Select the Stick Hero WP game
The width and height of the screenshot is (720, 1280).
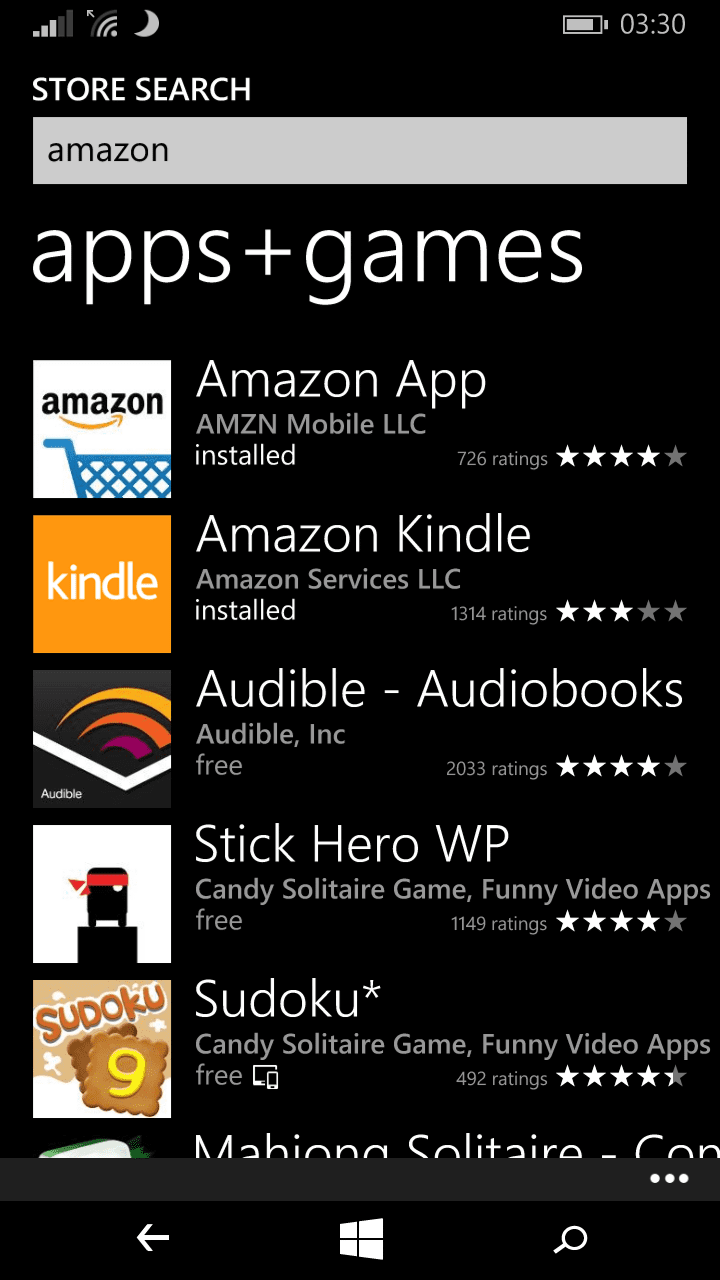coord(360,894)
